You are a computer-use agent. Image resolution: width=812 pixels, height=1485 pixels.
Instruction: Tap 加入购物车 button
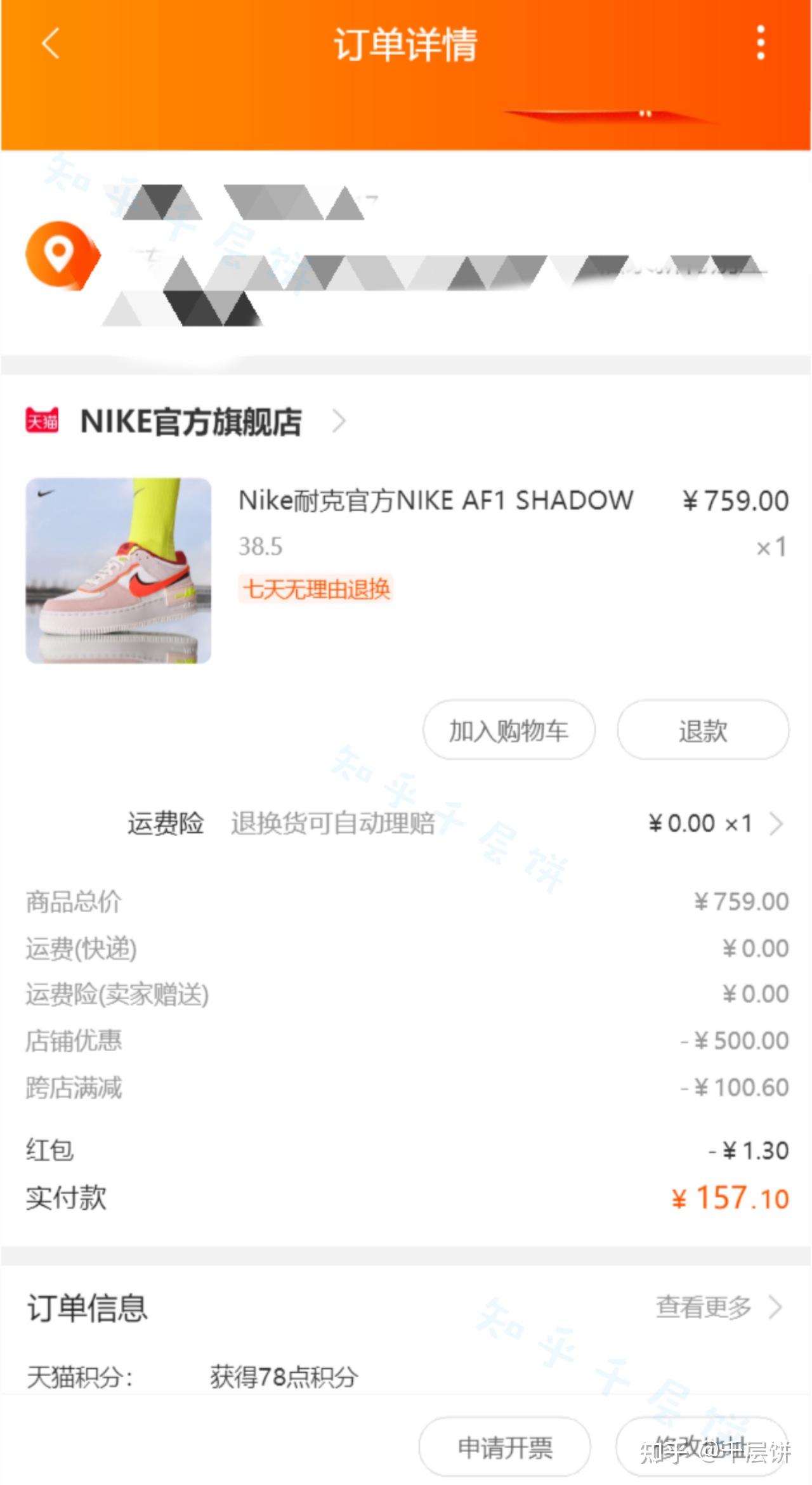(x=509, y=730)
